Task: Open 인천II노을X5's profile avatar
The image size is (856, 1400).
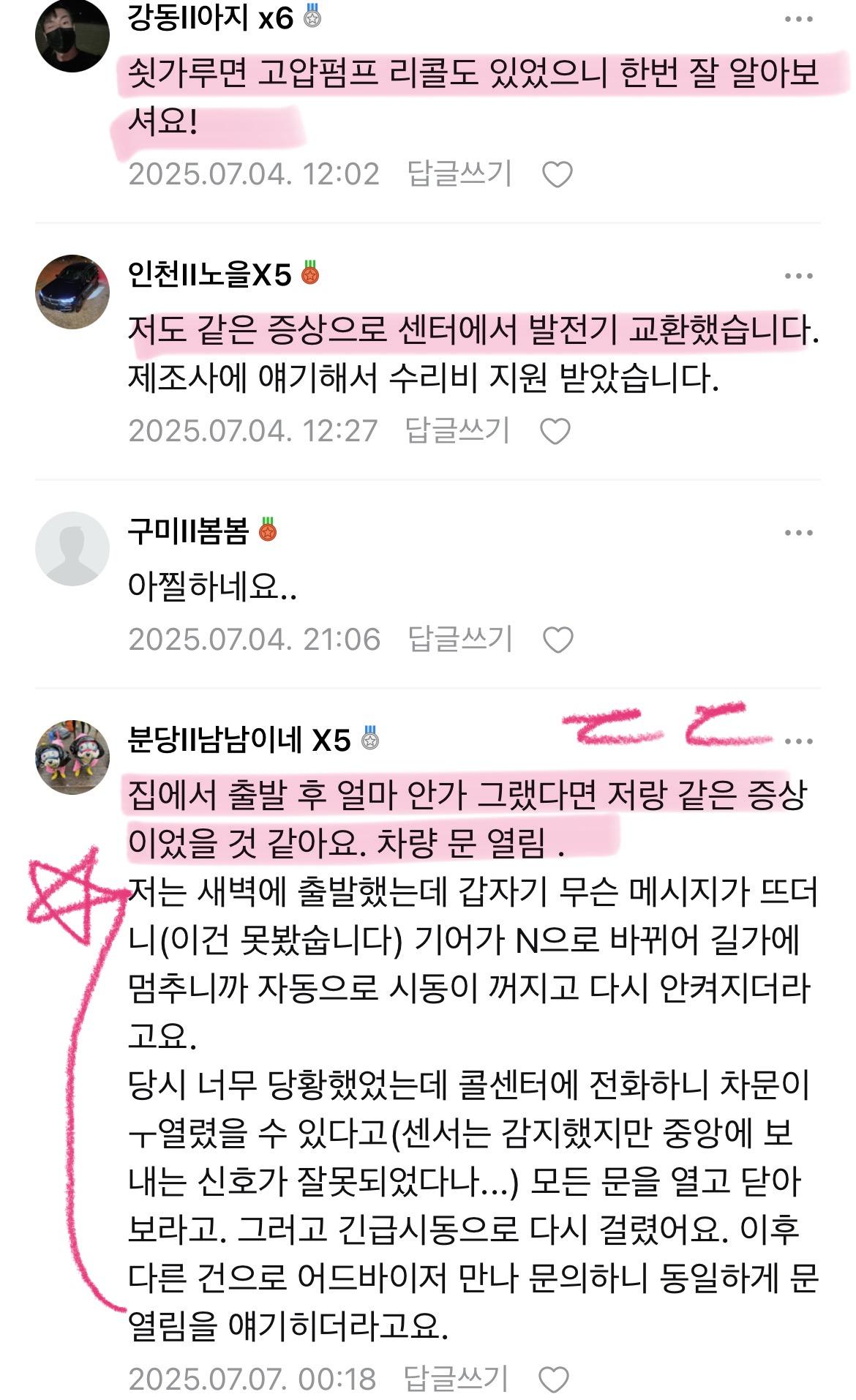Action: (x=72, y=291)
